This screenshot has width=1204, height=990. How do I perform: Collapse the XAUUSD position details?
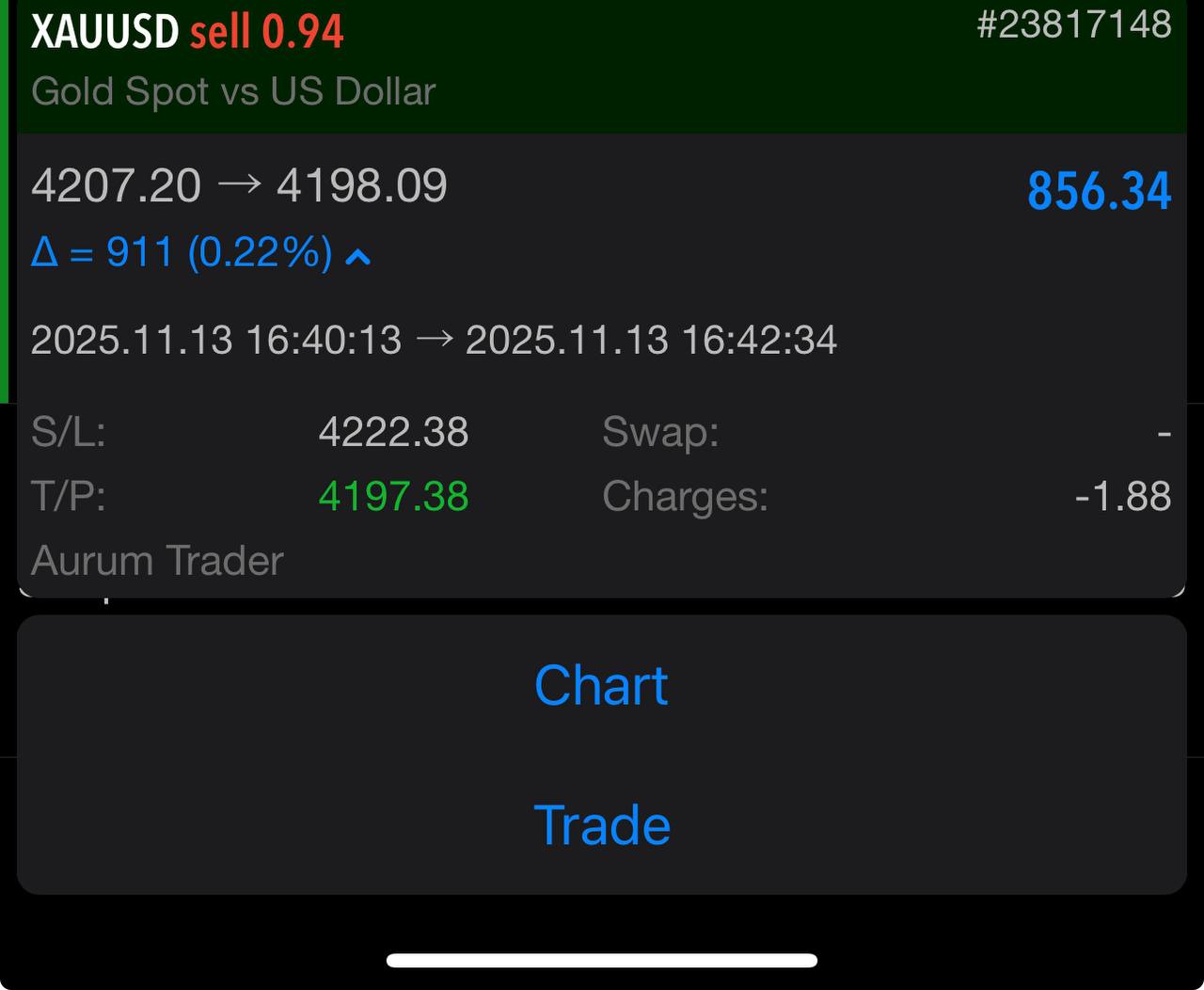tap(358, 256)
